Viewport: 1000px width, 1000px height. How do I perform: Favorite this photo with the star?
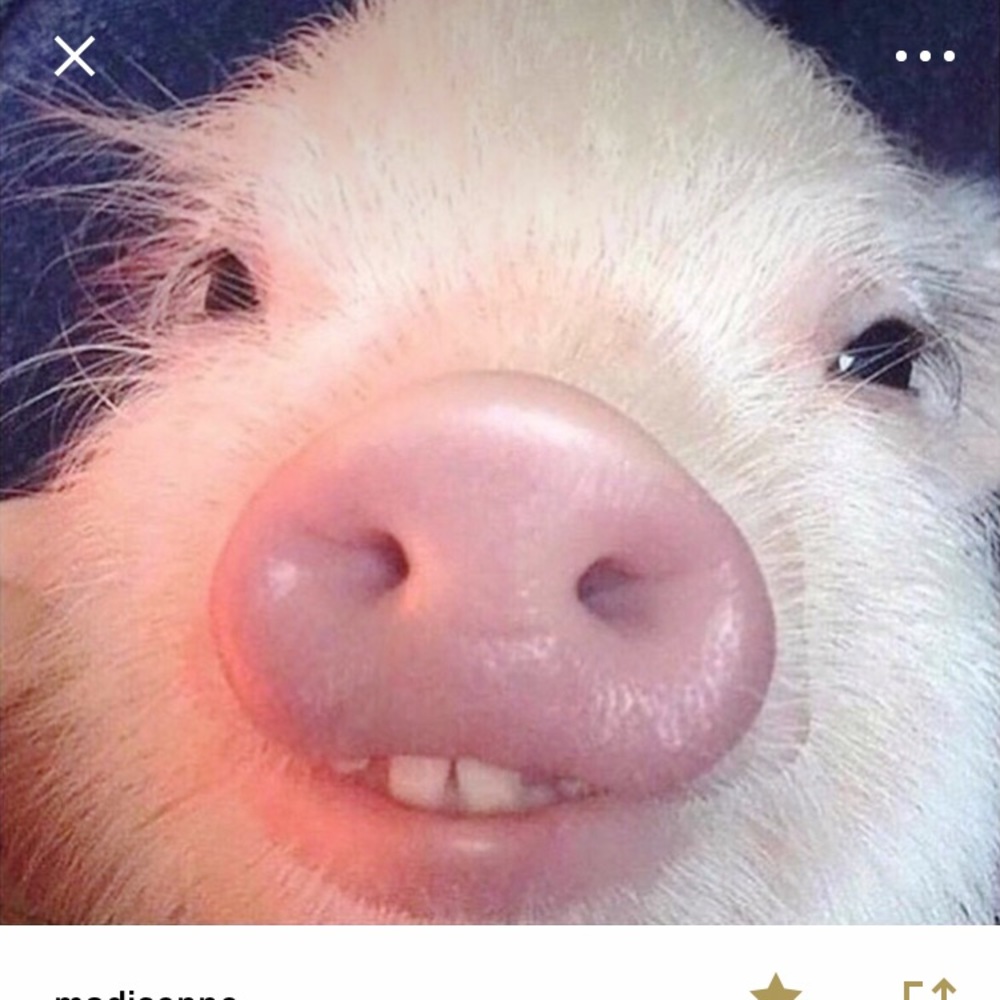click(x=776, y=989)
